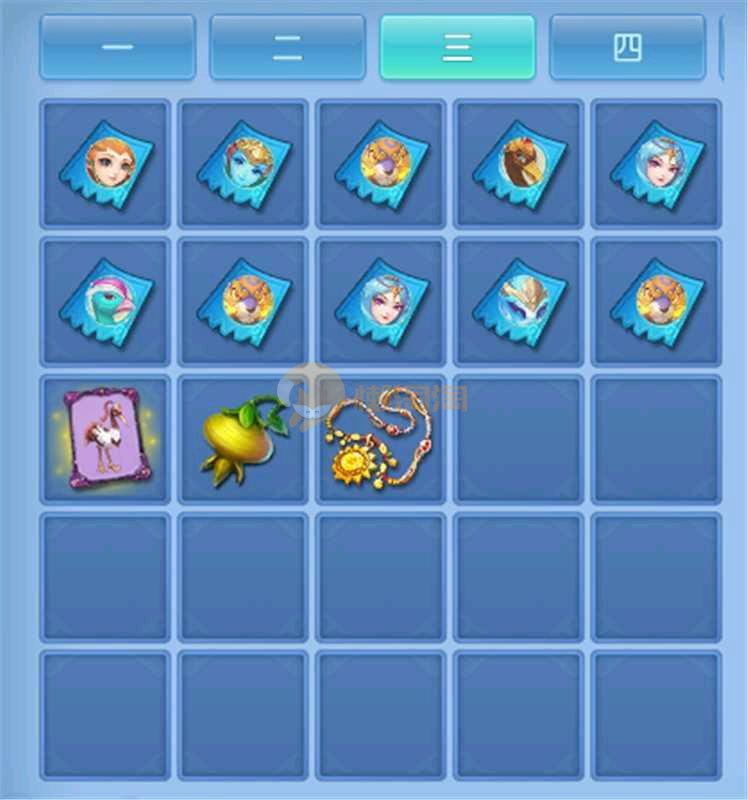The image size is (748, 800).
Task: Go to inventory tab 四
Action: pos(627,47)
